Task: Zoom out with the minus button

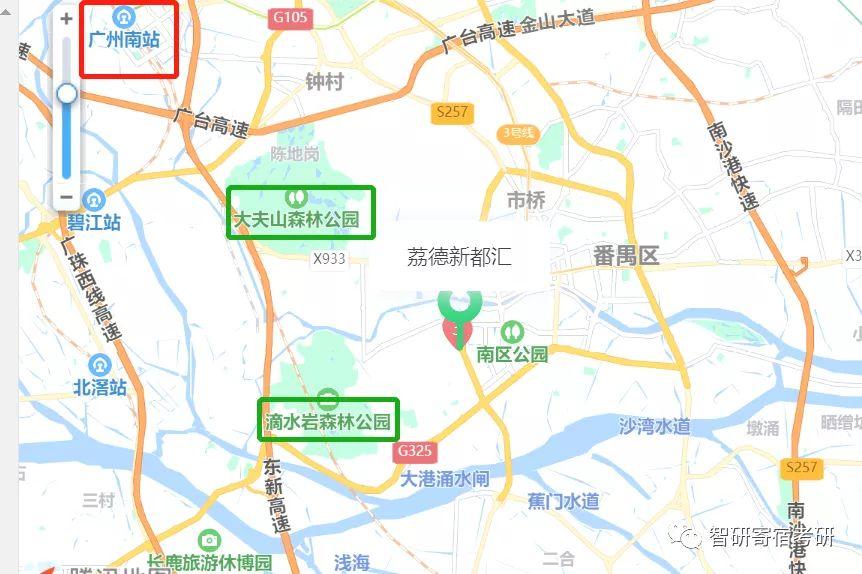Action: click(67, 197)
